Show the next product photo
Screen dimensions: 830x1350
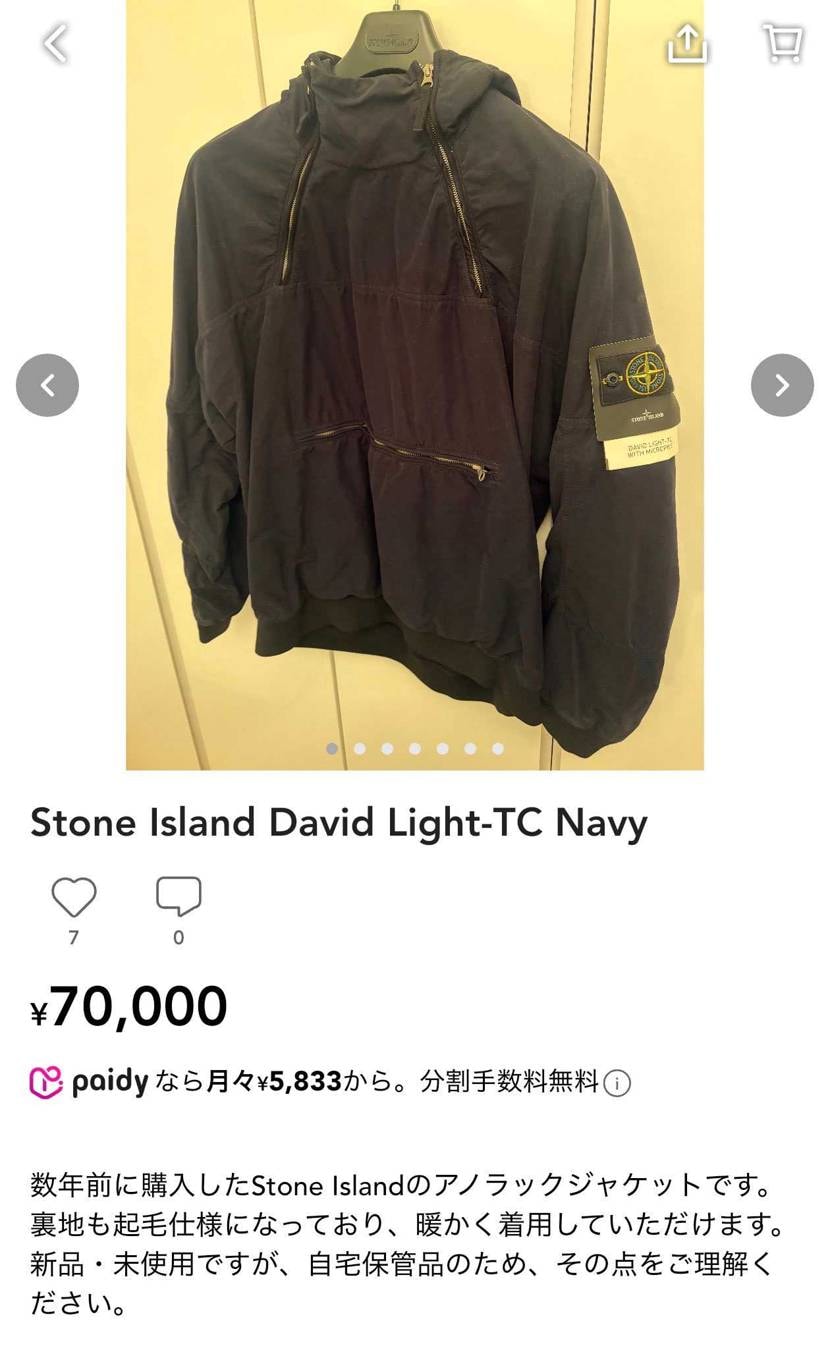[782, 384]
